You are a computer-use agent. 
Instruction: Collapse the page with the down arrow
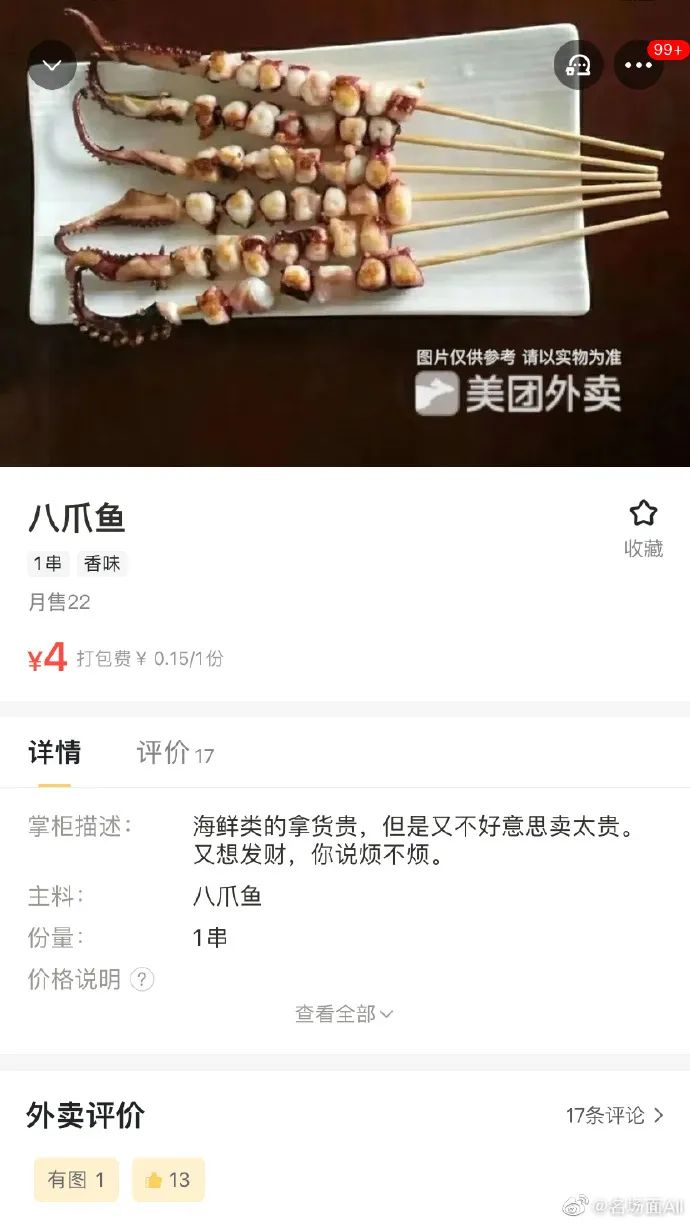(52, 65)
